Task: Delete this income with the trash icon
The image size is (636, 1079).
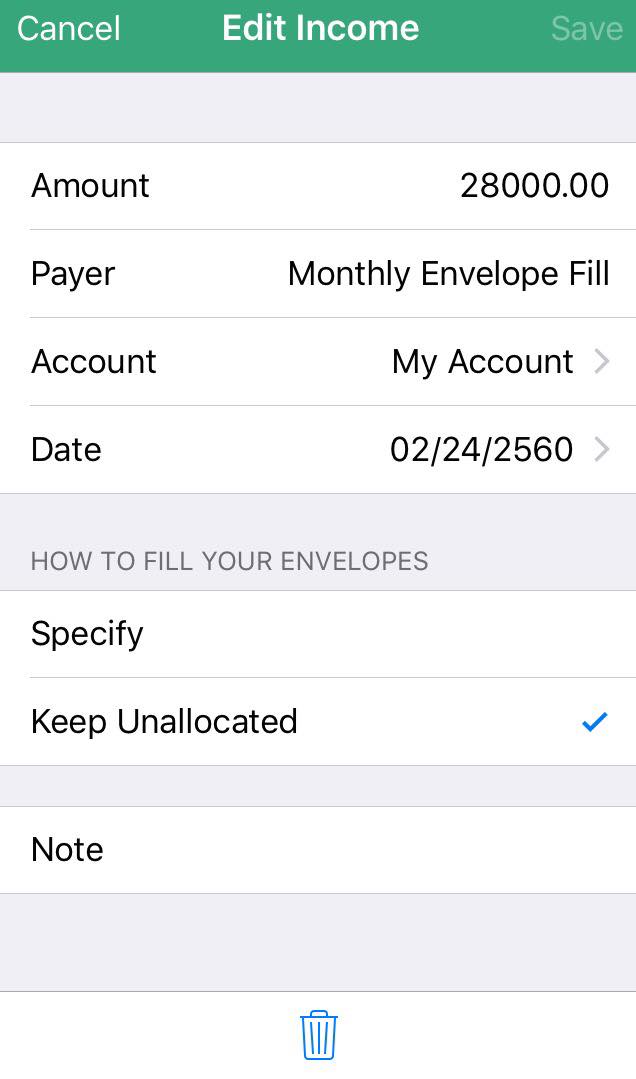Action: [318, 1035]
